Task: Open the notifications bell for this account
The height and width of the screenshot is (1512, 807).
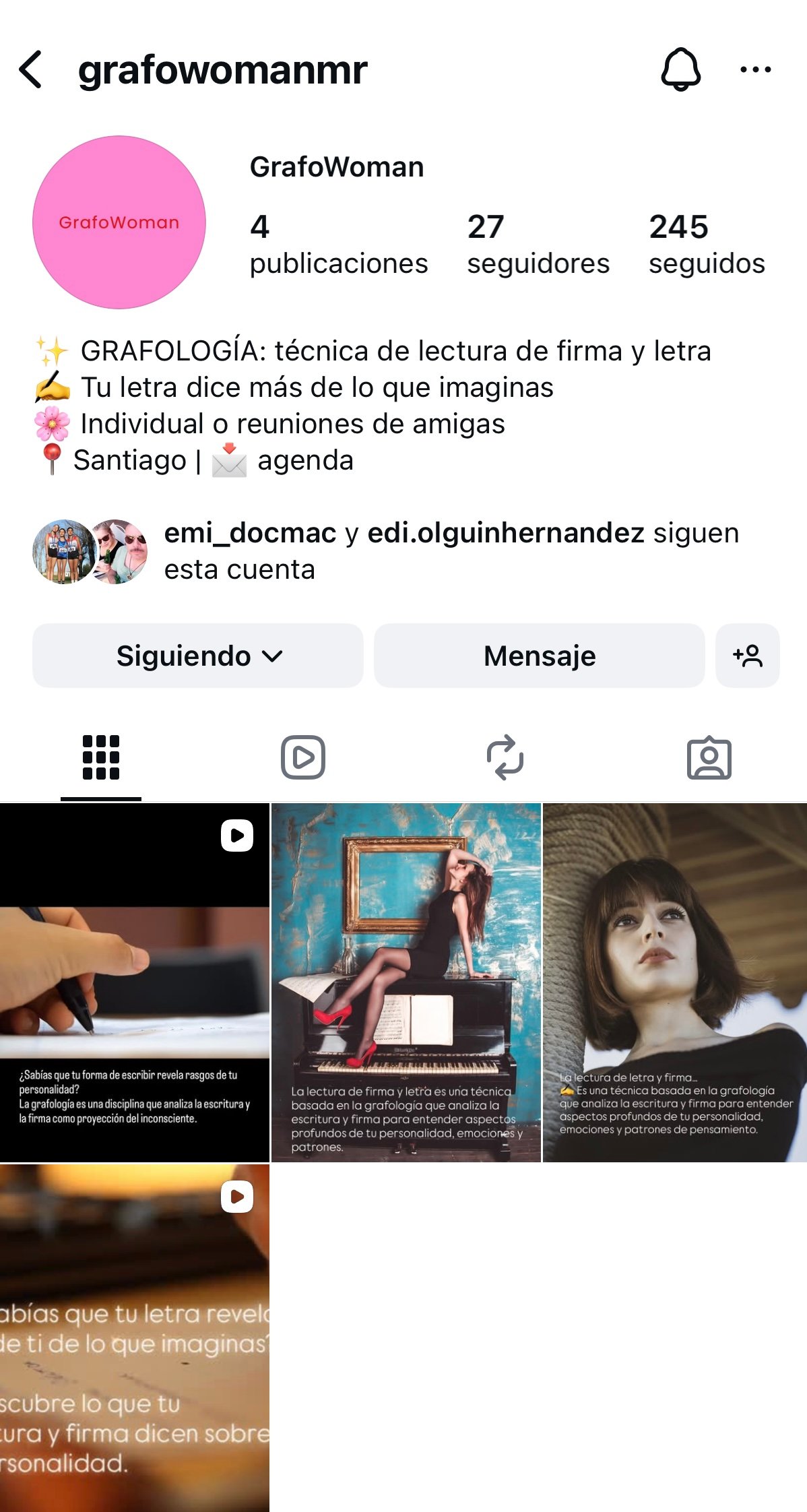Action: point(680,69)
